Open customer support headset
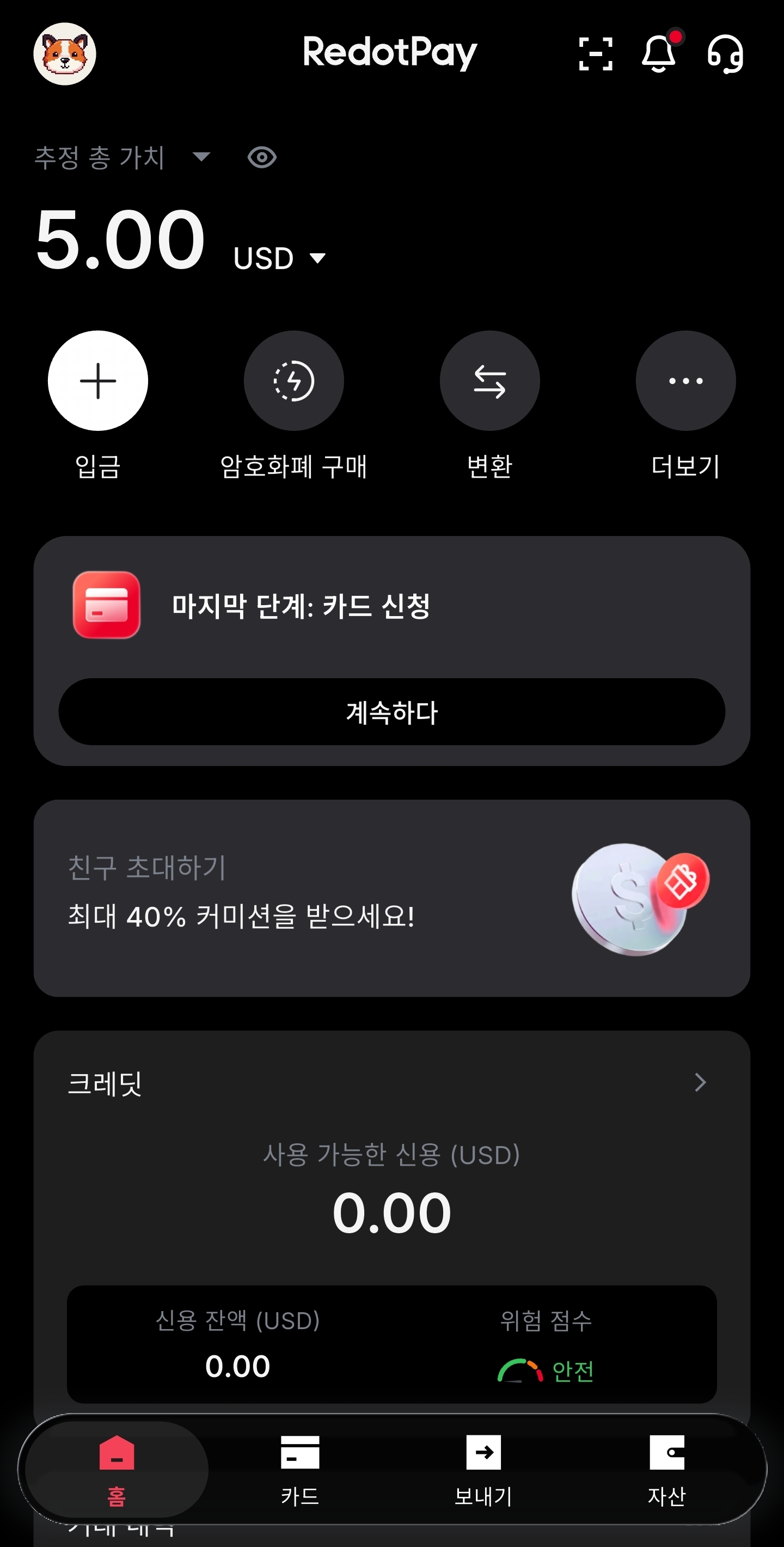This screenshot has width=784, height=1547. [725, 54]
